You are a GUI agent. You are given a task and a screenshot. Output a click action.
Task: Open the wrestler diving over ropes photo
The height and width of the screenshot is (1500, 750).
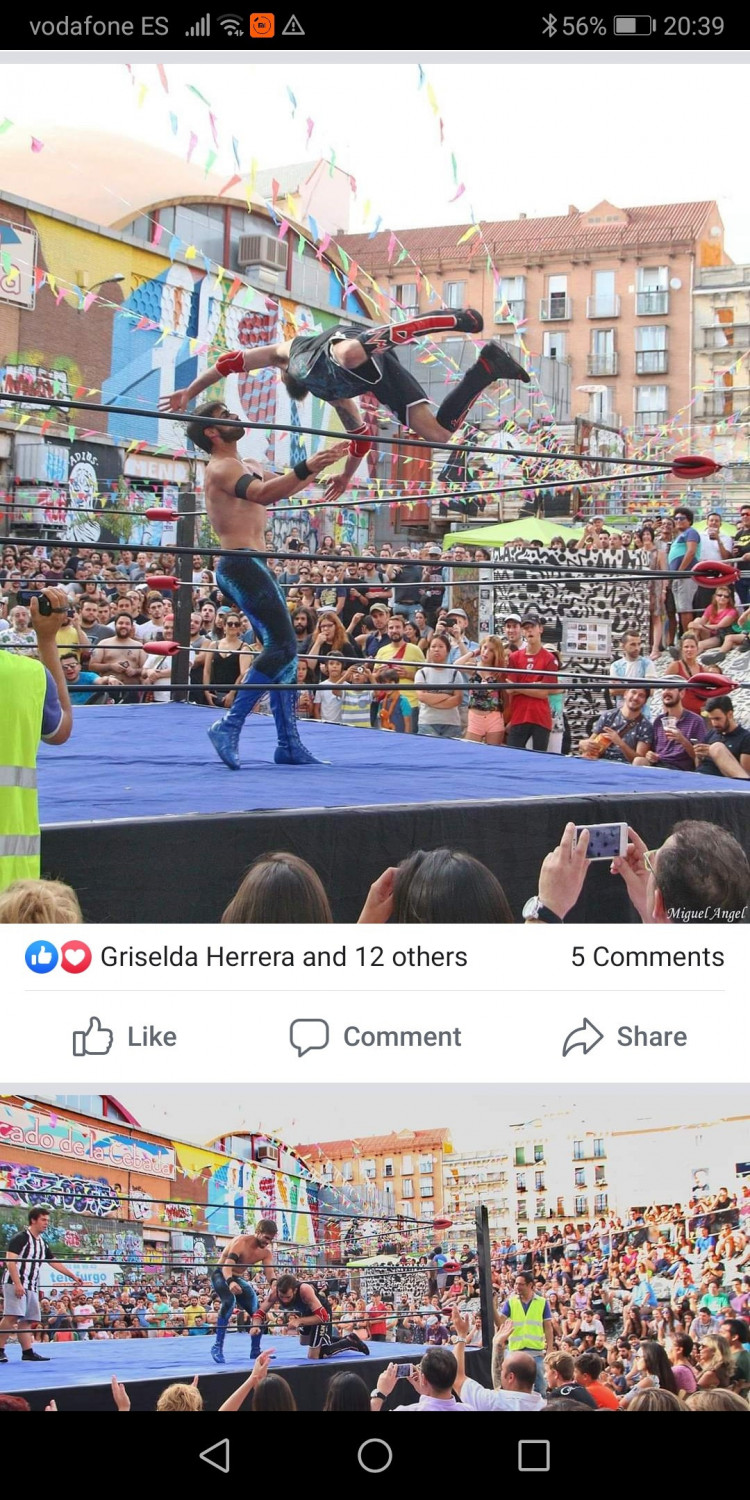coord(375,490)
